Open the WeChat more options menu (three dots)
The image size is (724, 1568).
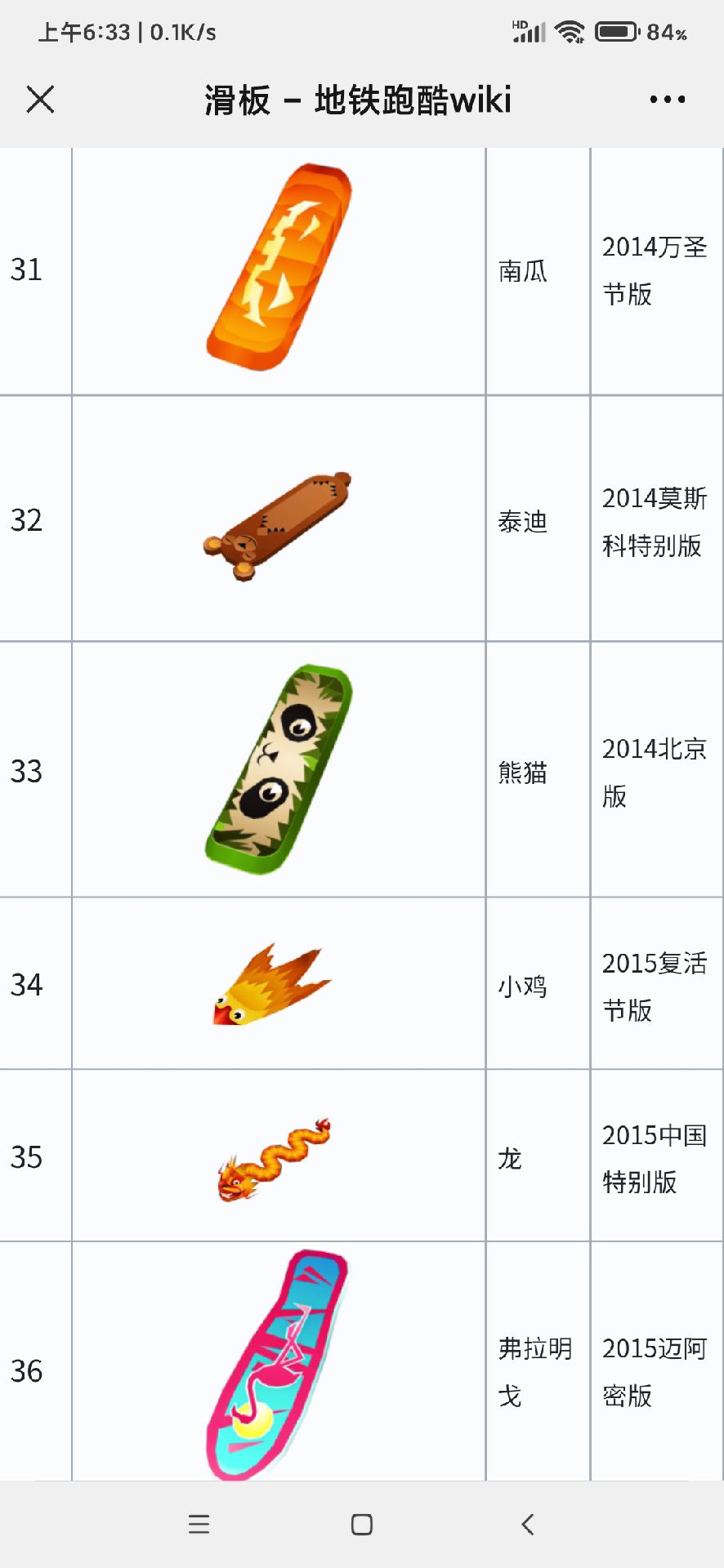[664, 99]
